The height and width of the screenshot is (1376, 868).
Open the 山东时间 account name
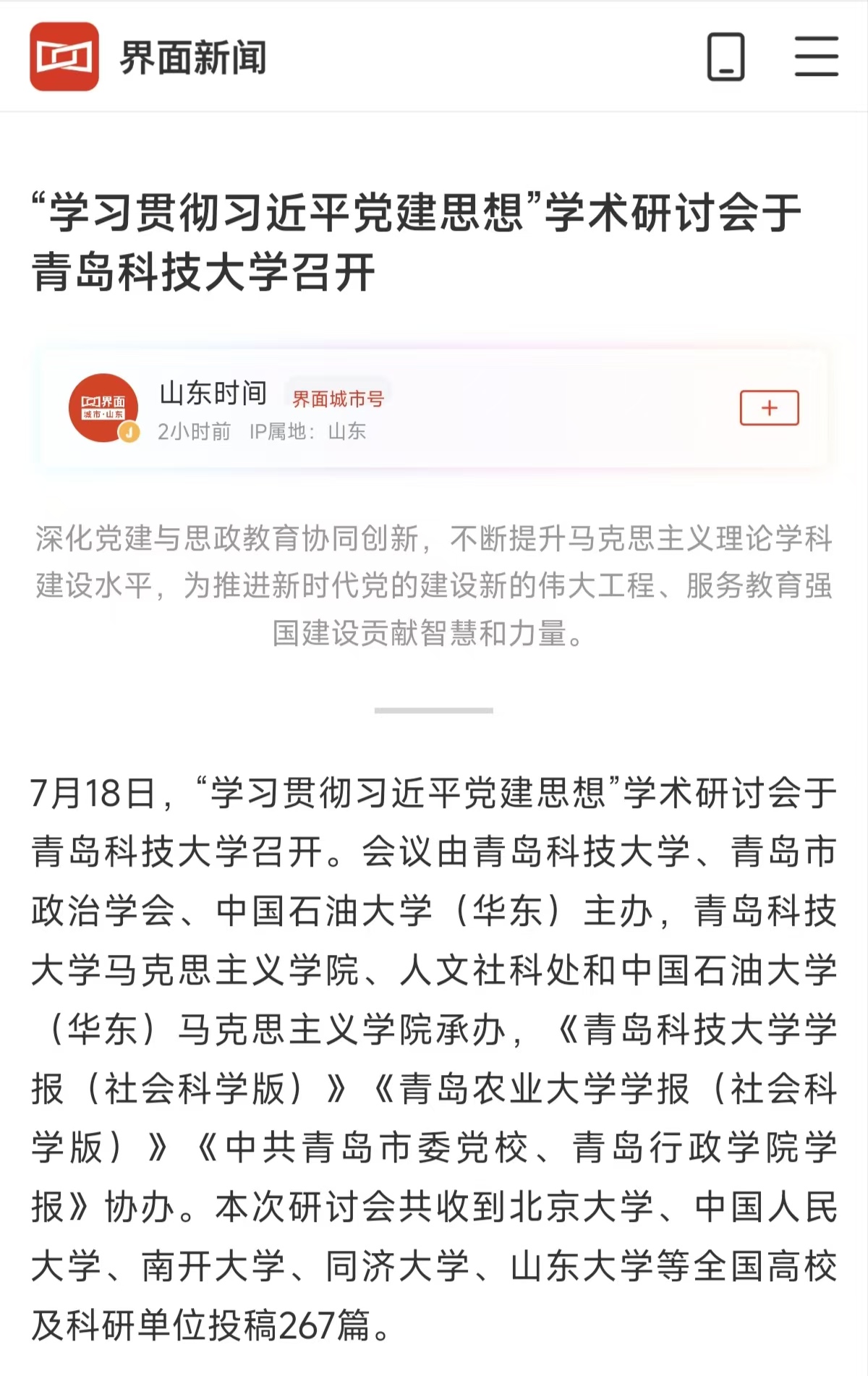click(213, 394)
